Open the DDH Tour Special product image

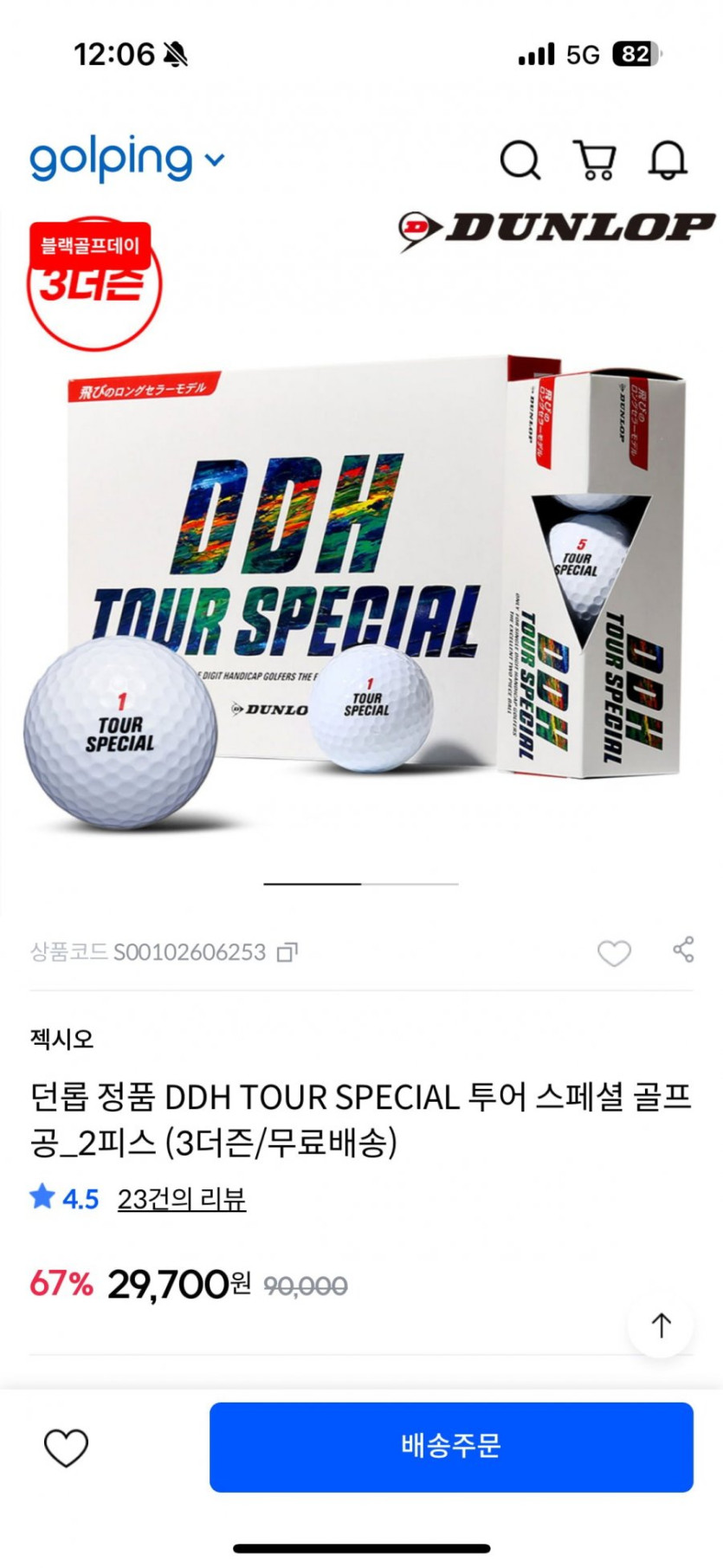tap(361, 554)
